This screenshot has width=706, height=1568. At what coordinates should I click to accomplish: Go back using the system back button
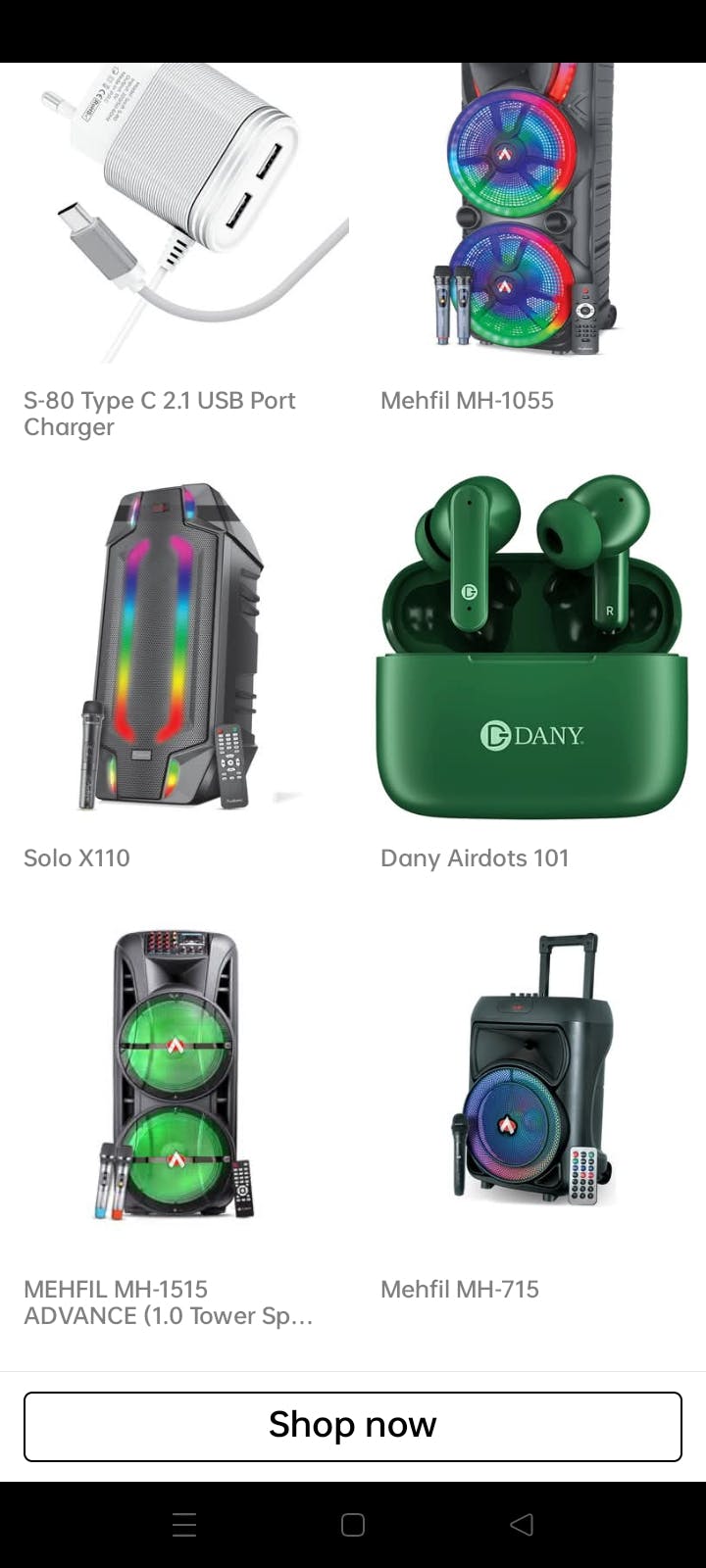(522, 1524)
